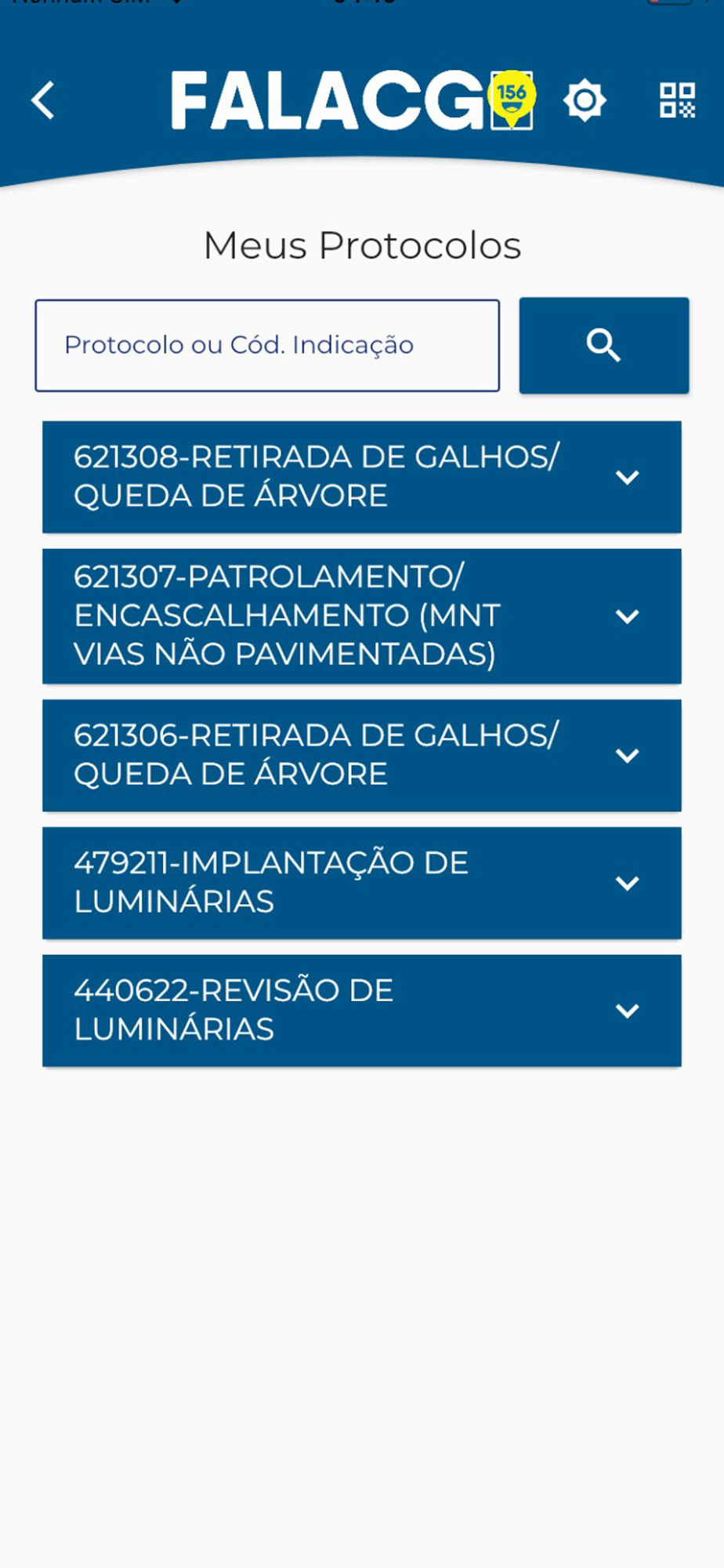Expand protocol 621306 Retirada de Galhos
This screenshot has width=724, height=1568.
click(362, 755)
